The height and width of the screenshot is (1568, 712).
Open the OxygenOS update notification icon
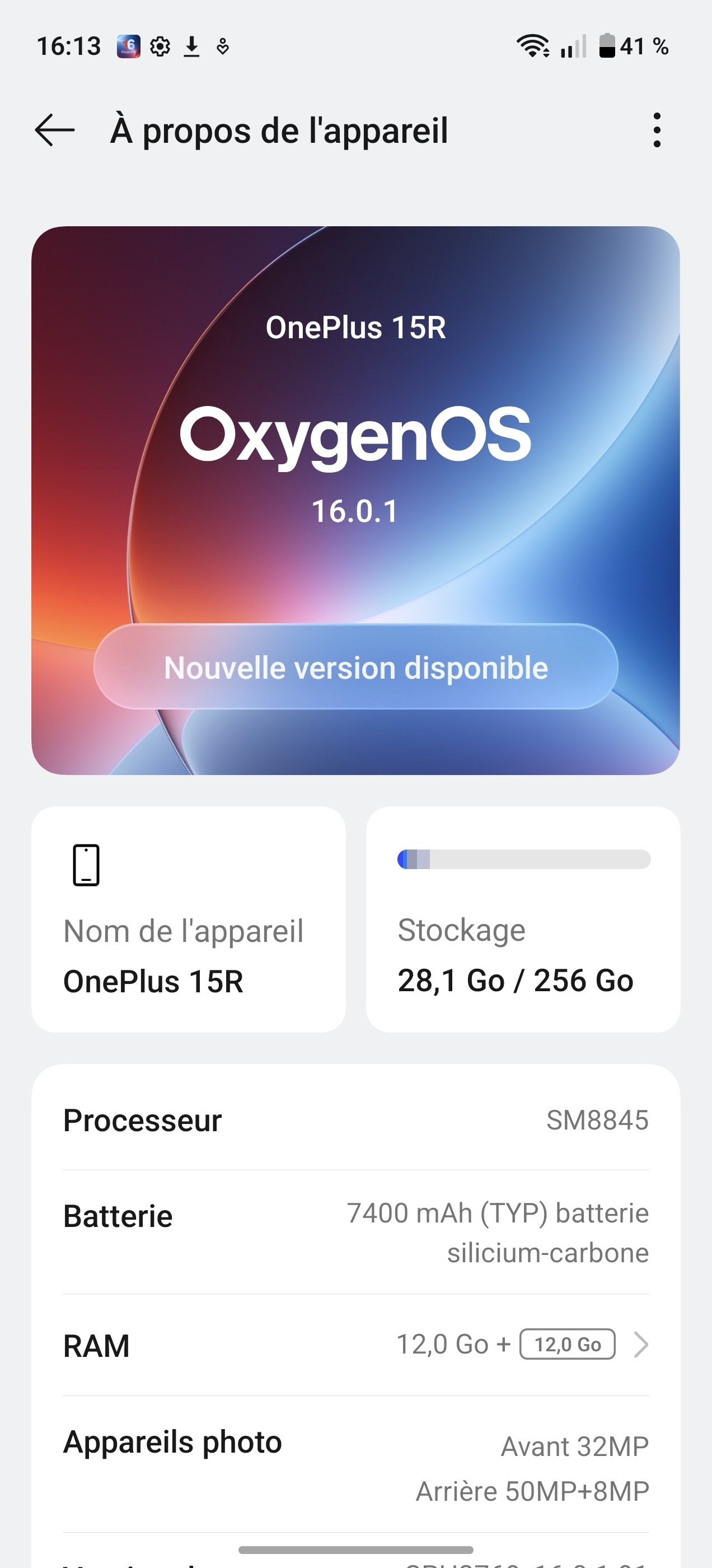pyautogui.click(x=128, y=46)
